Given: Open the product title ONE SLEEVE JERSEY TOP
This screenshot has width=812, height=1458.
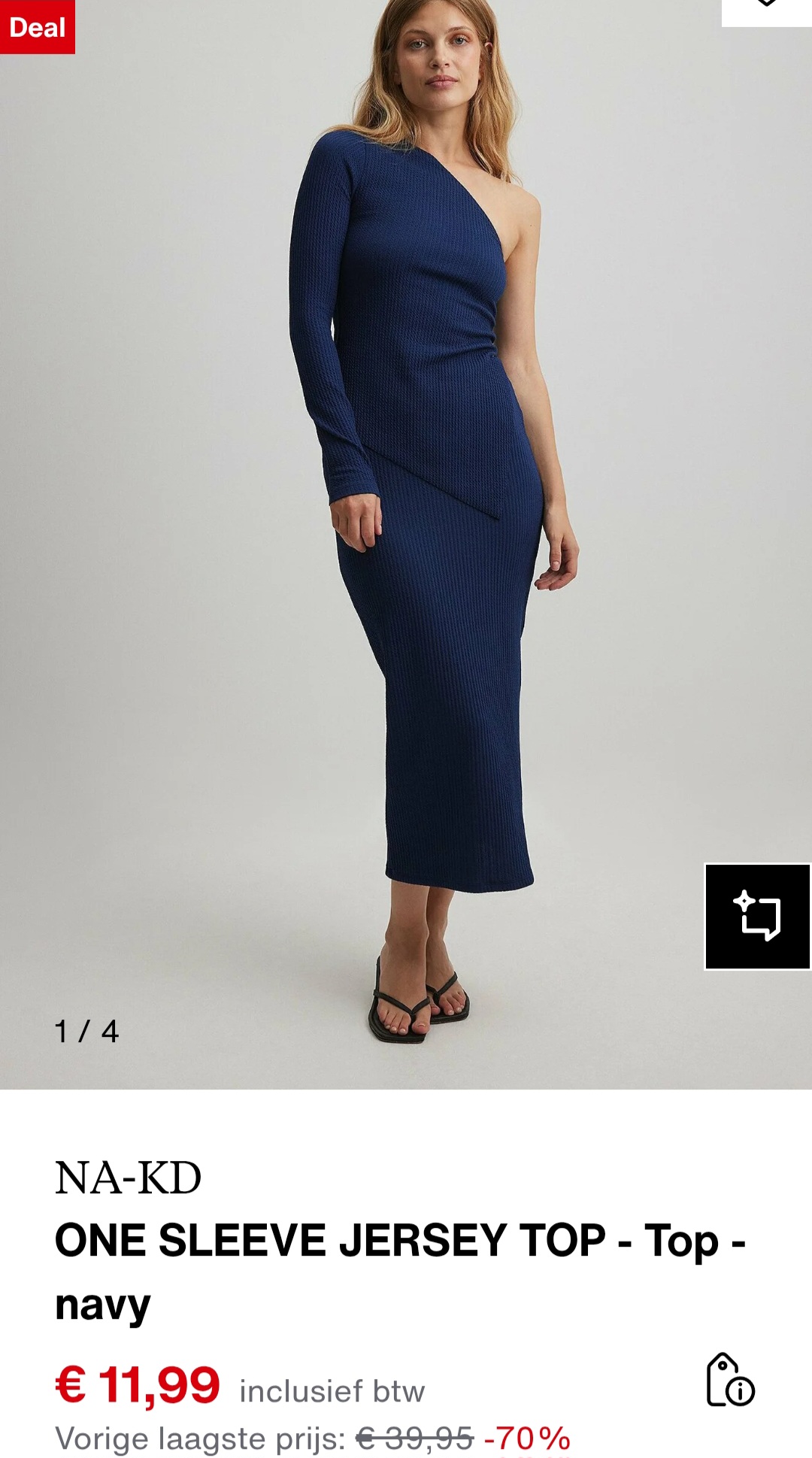Looking at the screenshot, I should click(x=301, y=1241).
